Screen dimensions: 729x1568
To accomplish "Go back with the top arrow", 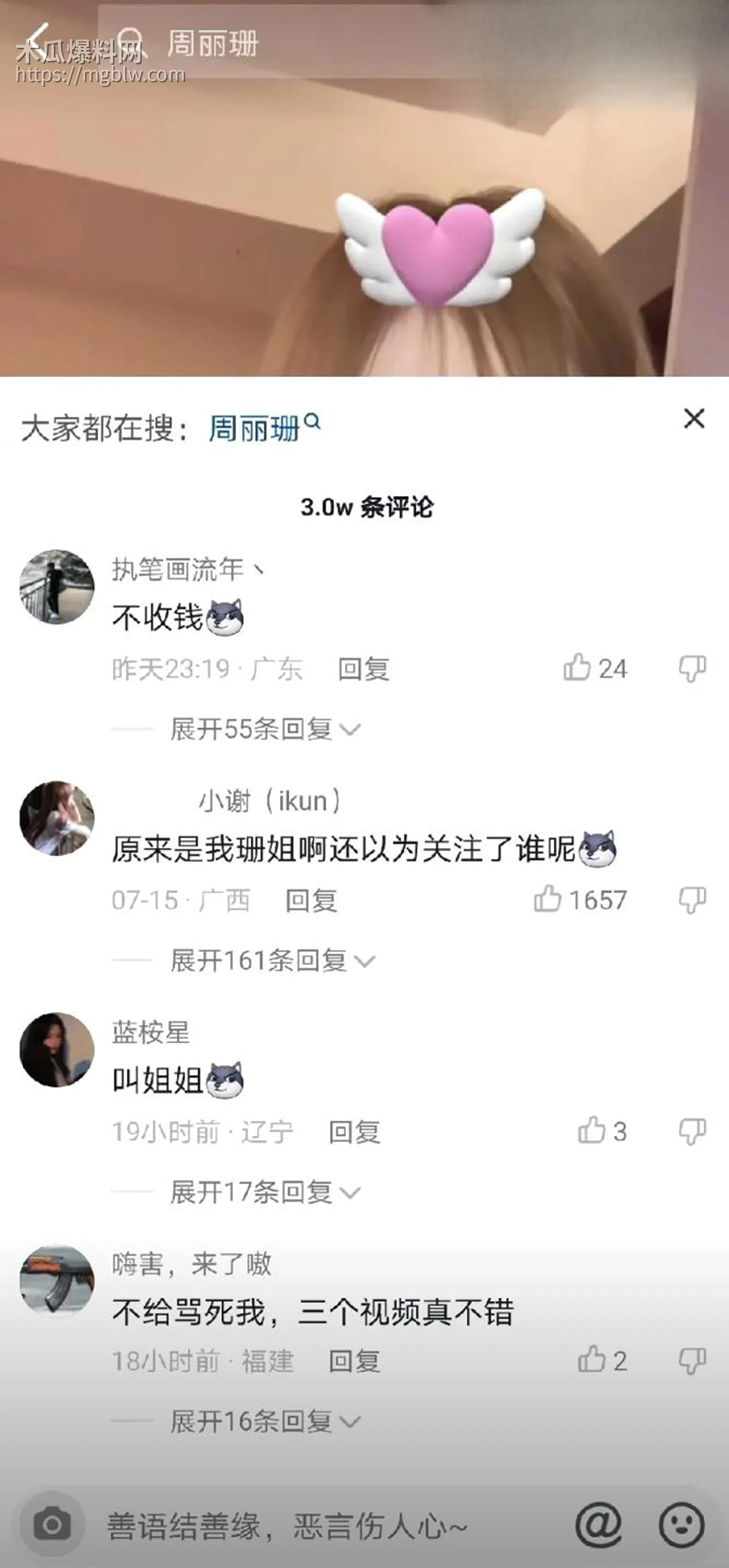I will [x=38, y=41].
